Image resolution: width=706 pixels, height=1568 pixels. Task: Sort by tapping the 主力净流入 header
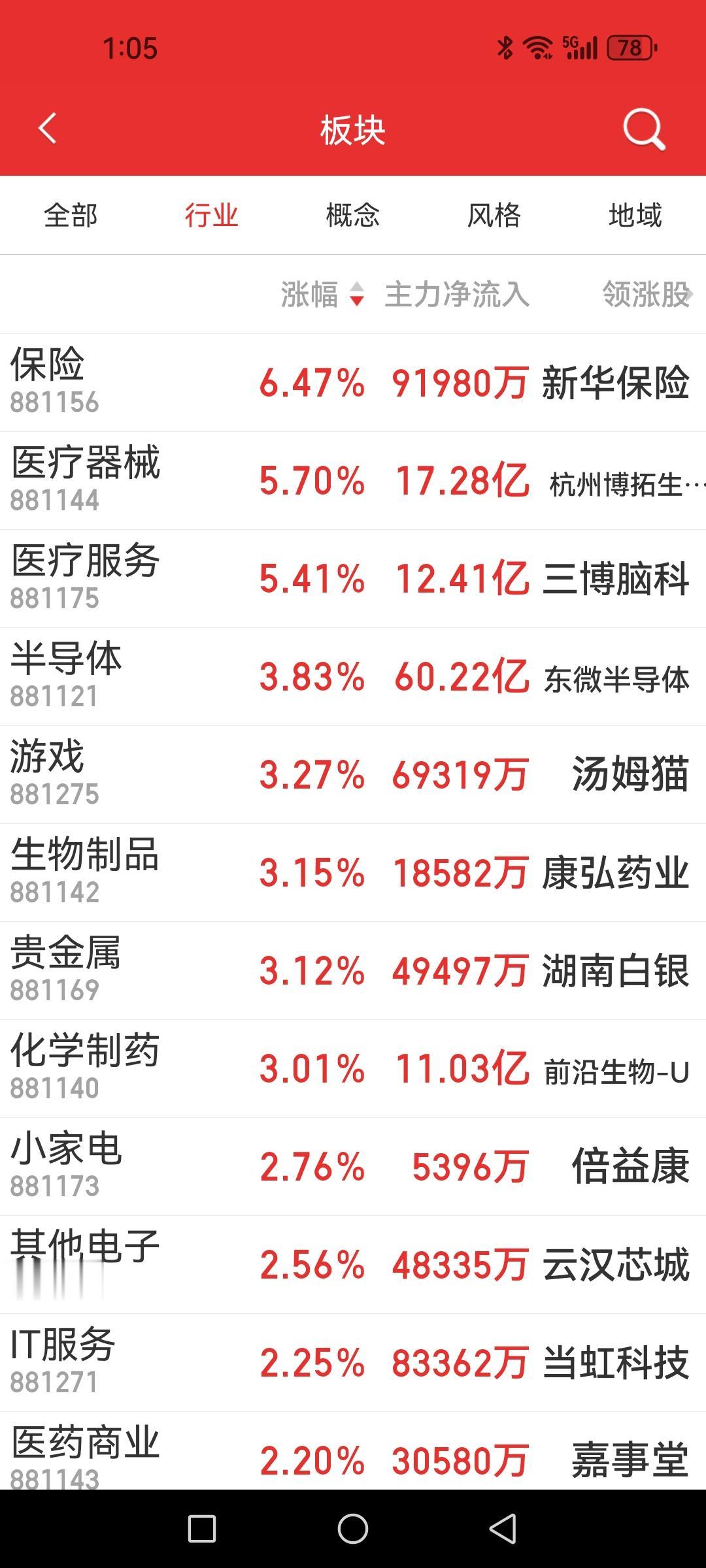[456, 294]
